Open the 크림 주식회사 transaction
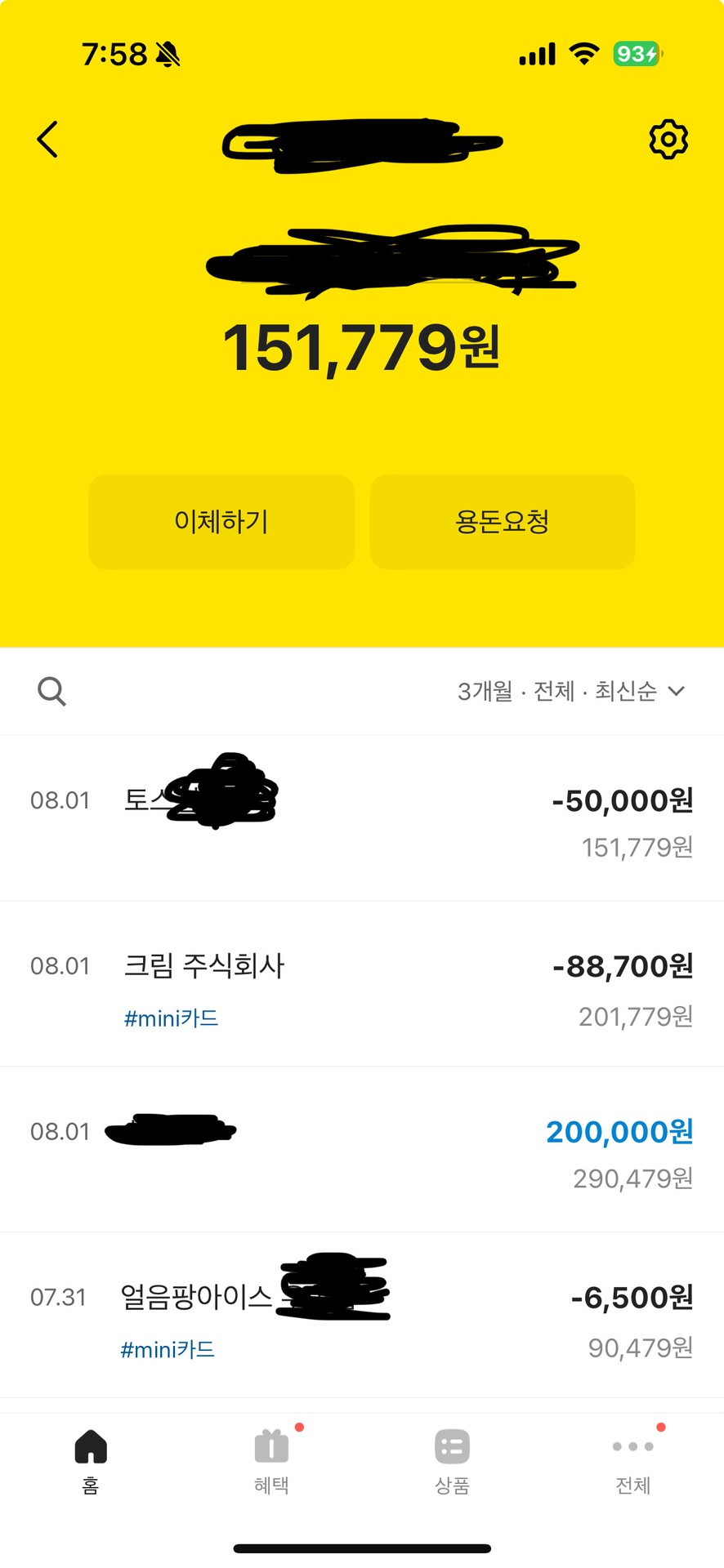The image size is (724, 1568). 362,984
